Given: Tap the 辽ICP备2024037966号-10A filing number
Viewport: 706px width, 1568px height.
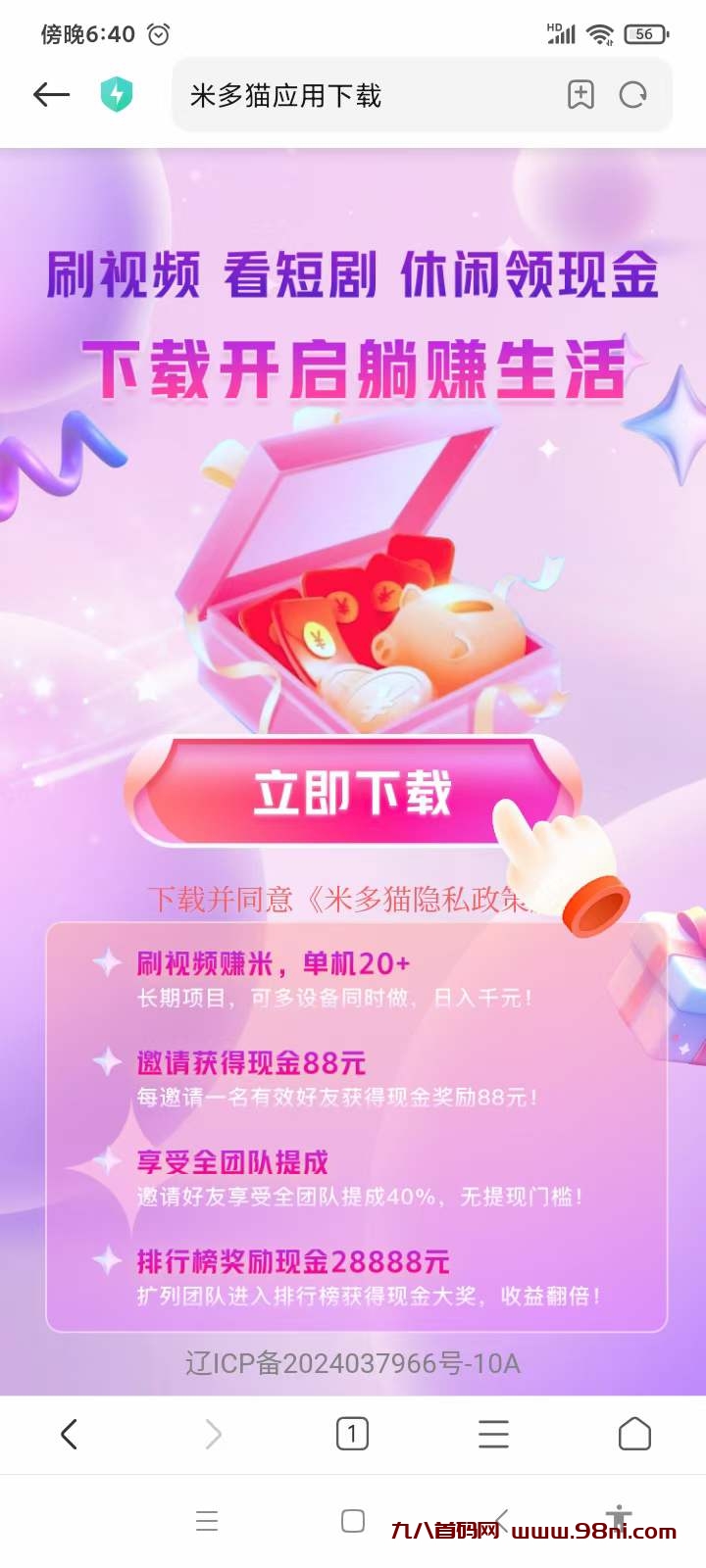Looking at the screenshot, I should click(353, 1362).
